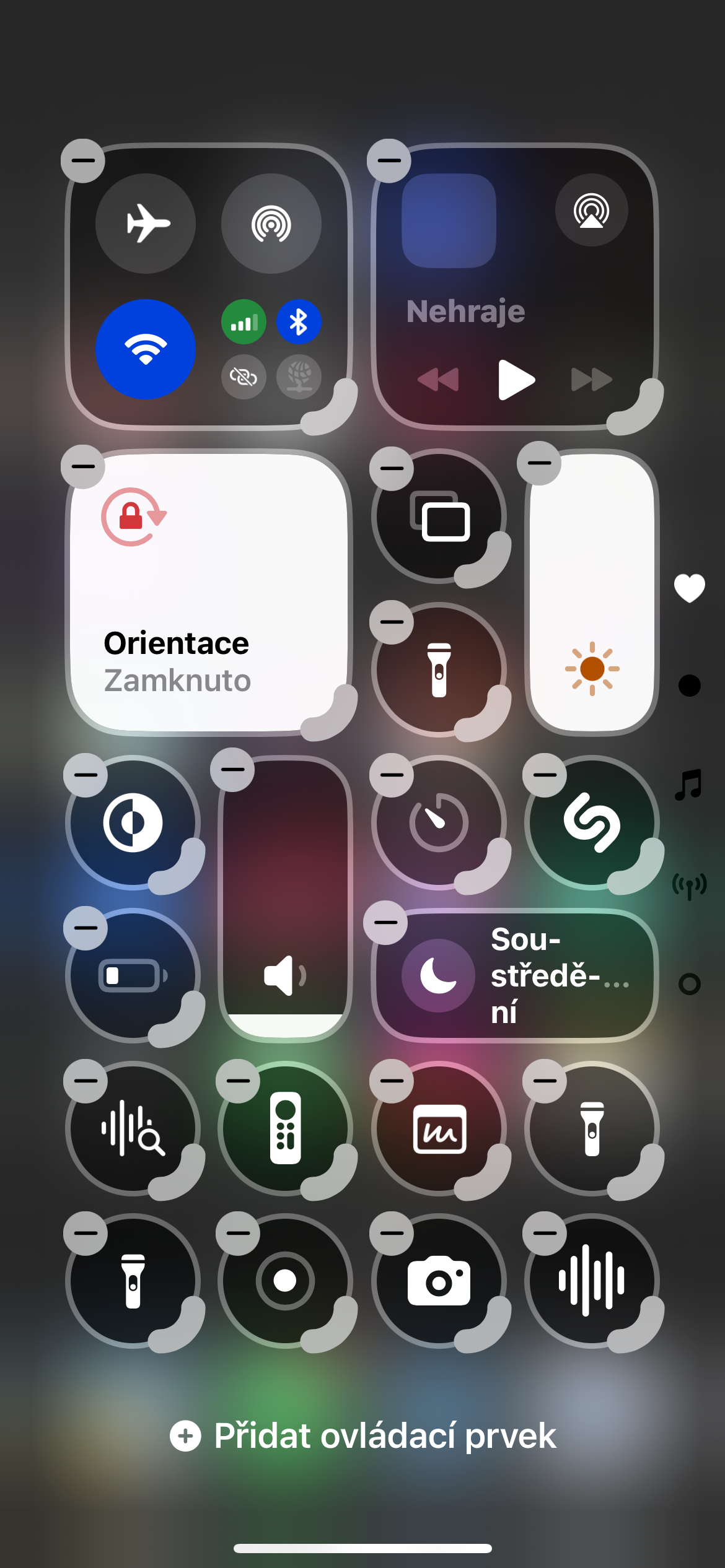
Task: Start screen recording
Action: pos(285,1281)
